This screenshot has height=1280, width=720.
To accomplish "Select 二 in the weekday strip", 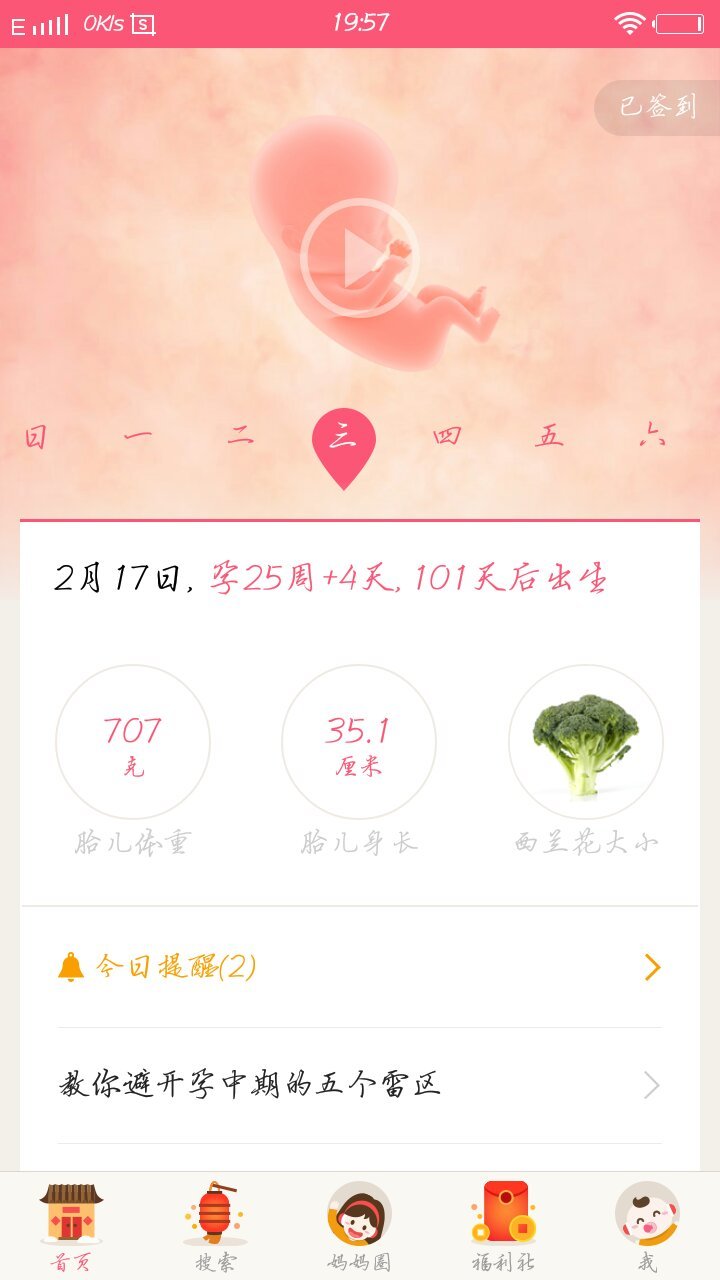I will click(241, 437).
